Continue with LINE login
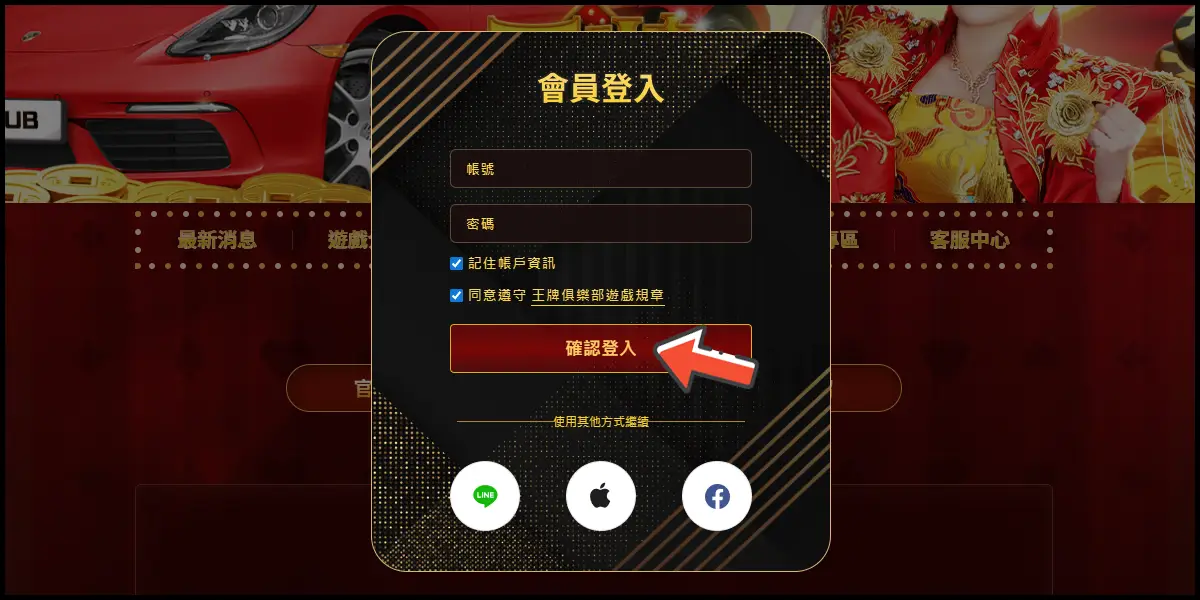Viewport: 1200px width, 600px height. 485,496
